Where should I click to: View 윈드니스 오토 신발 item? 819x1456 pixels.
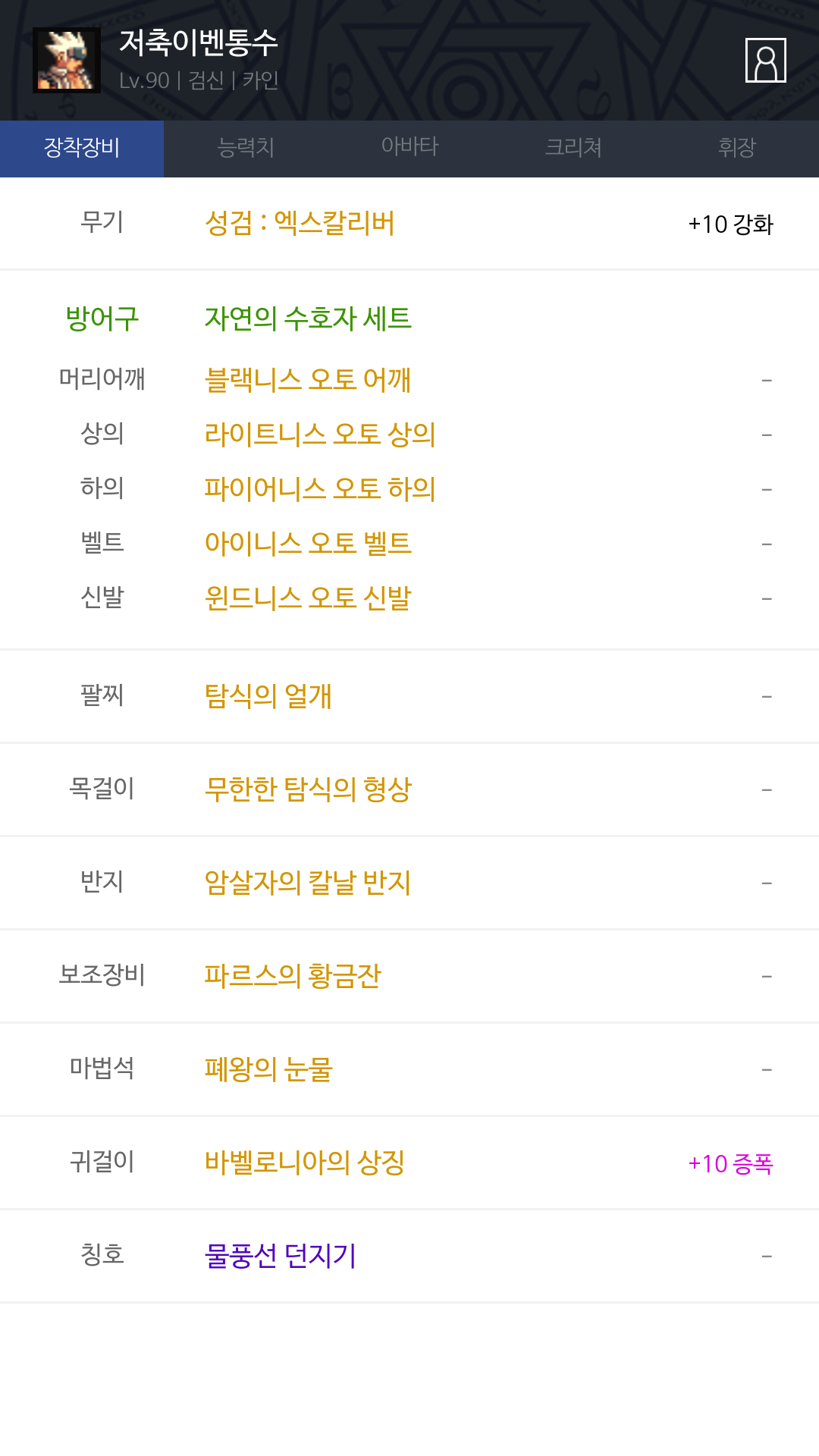pos(308,598)
